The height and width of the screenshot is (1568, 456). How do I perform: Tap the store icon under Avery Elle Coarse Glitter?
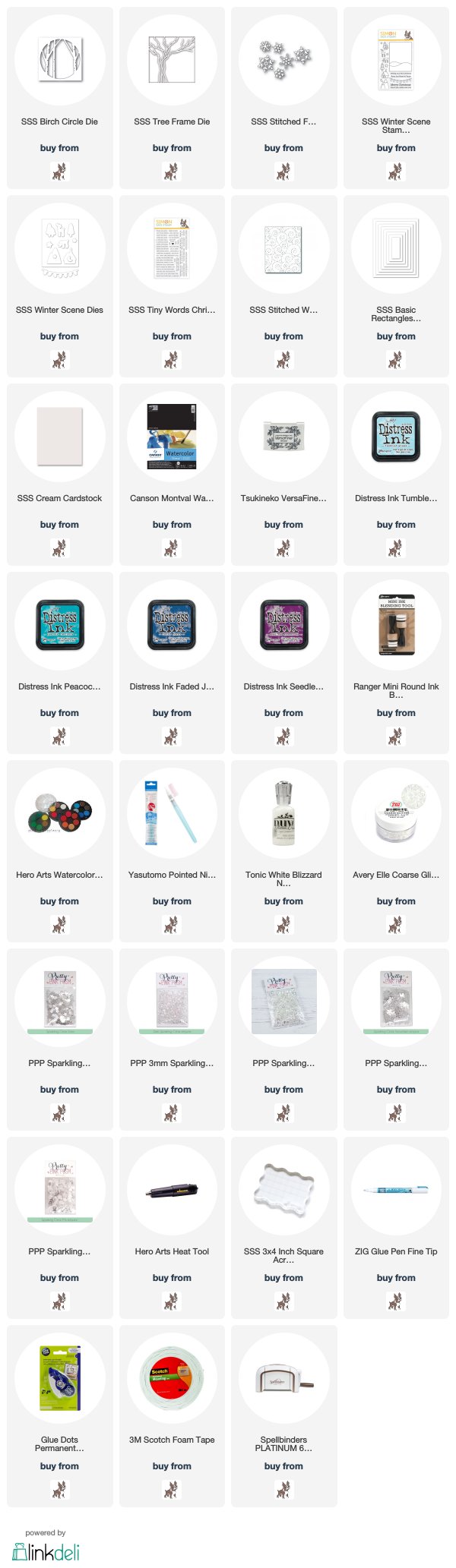[396, 924]
